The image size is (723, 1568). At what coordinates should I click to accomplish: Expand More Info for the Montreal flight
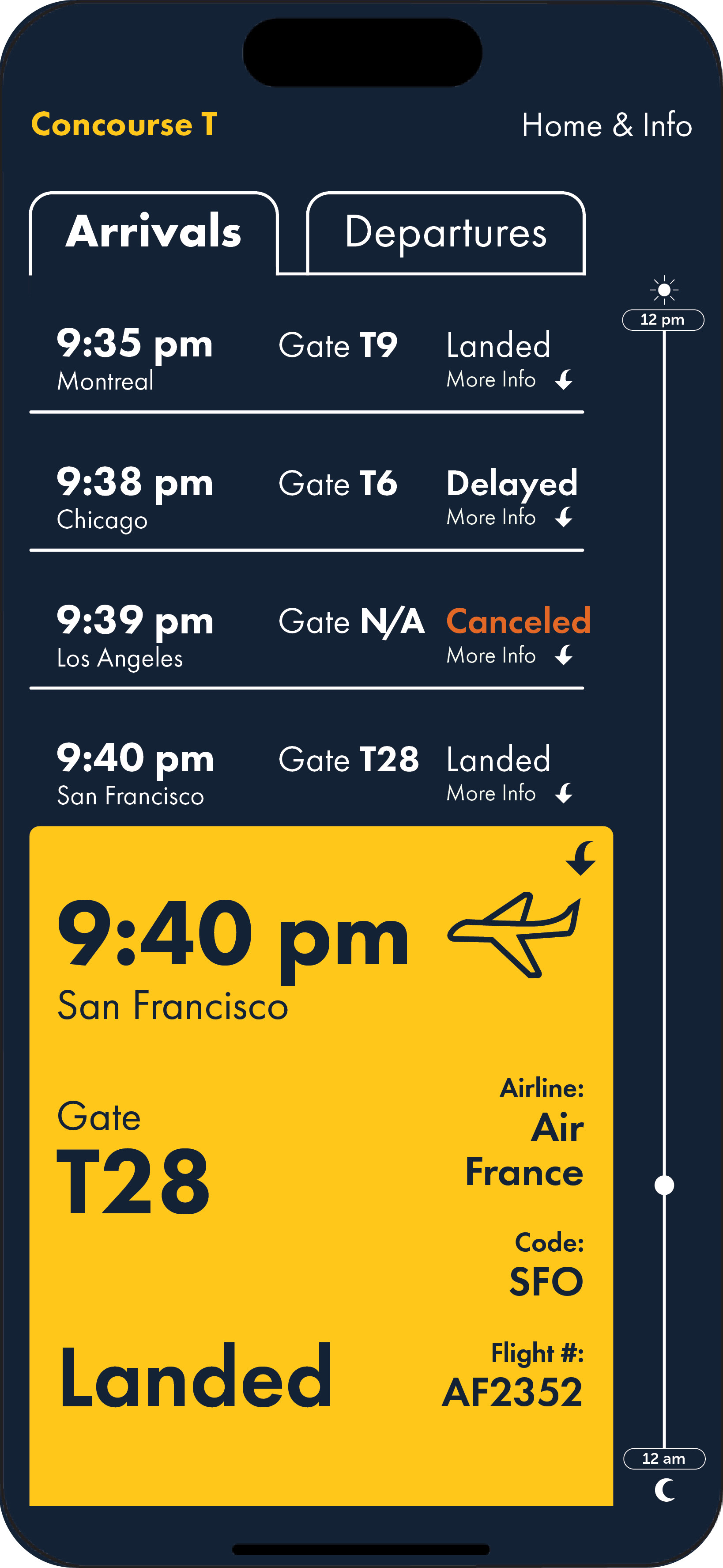click(509, 380)
